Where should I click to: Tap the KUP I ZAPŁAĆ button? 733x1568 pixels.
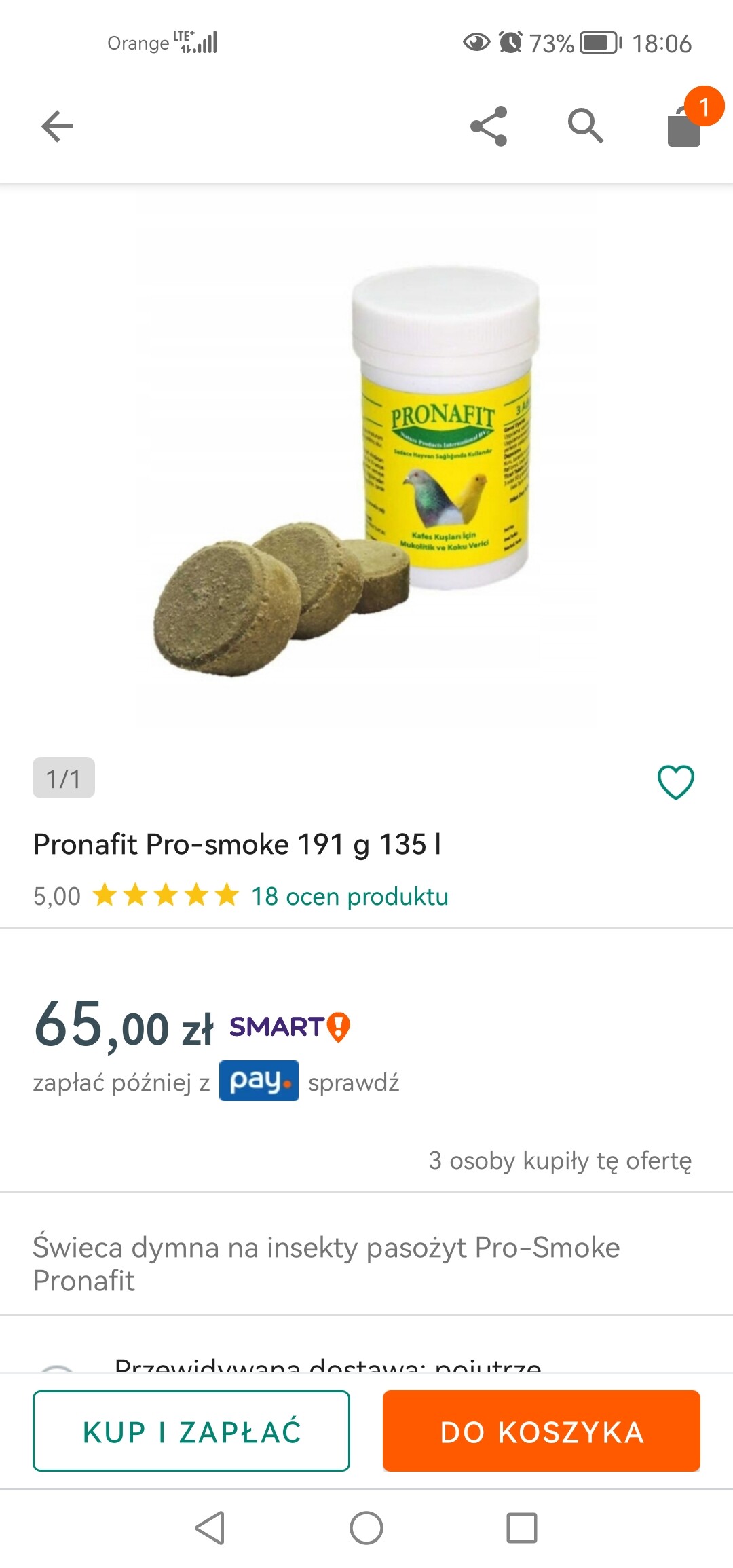[191, 1431]
